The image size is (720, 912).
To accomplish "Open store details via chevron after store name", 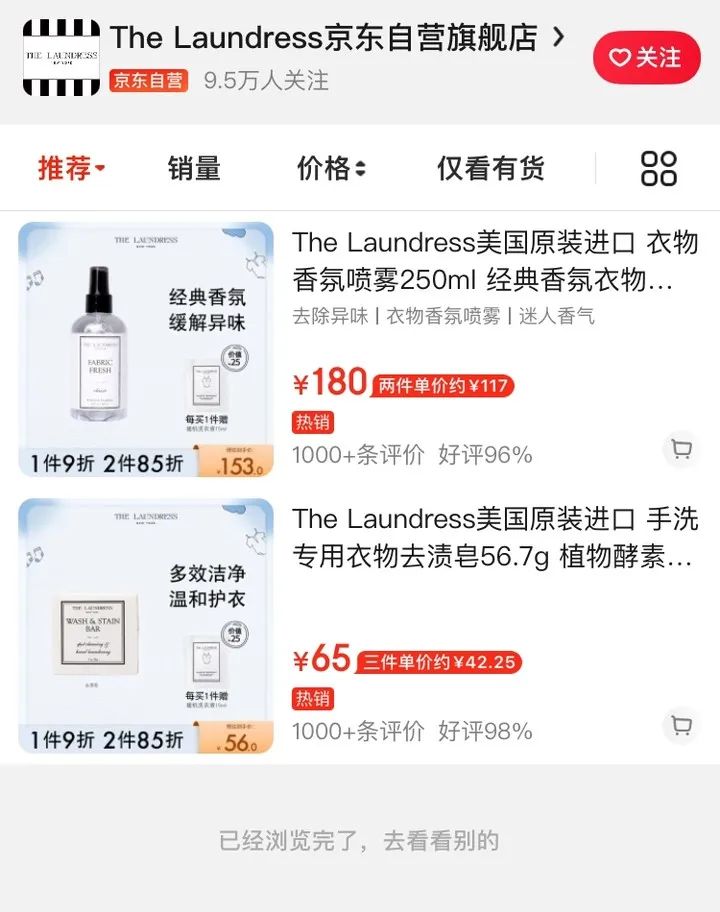I will pos(562,38).
